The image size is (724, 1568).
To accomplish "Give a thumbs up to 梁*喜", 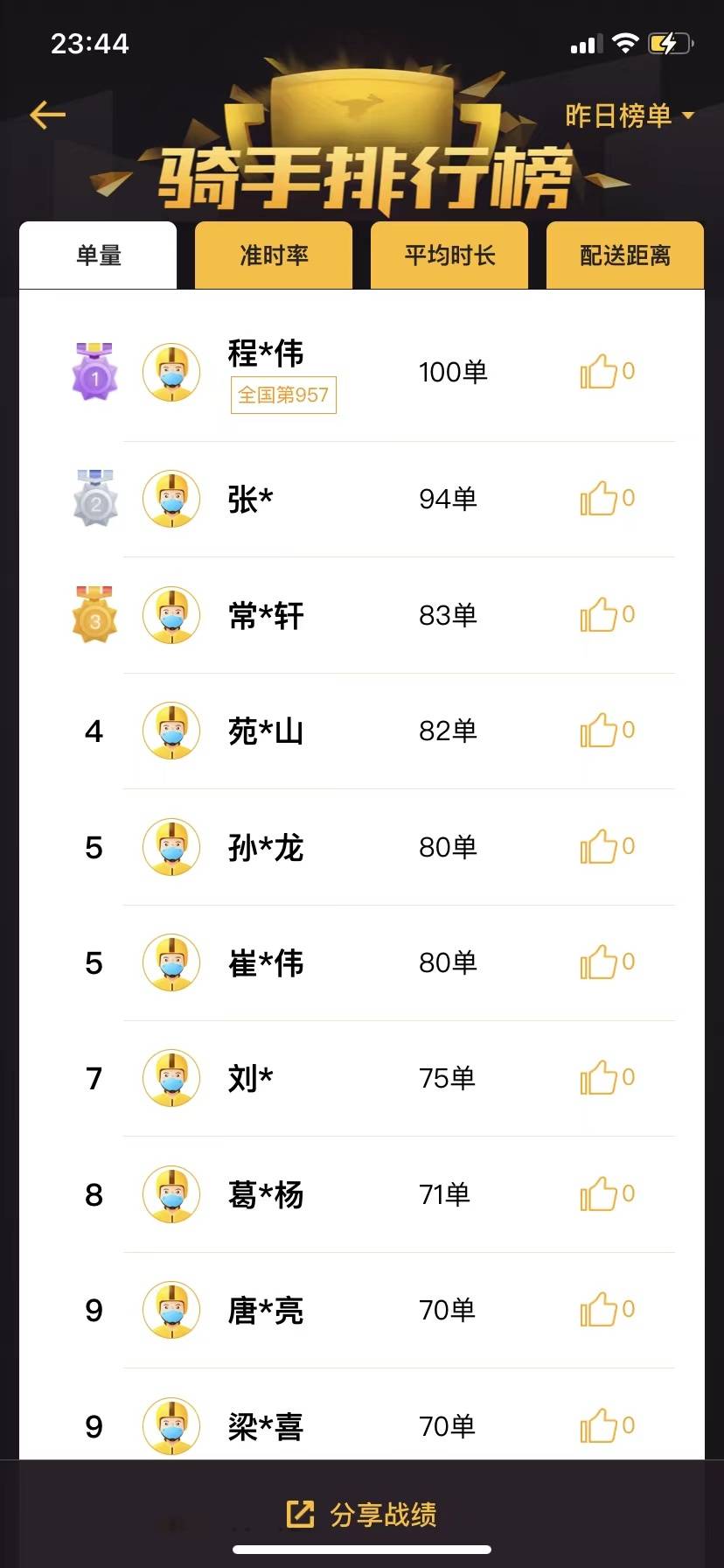I will (x=600, y=1426).
